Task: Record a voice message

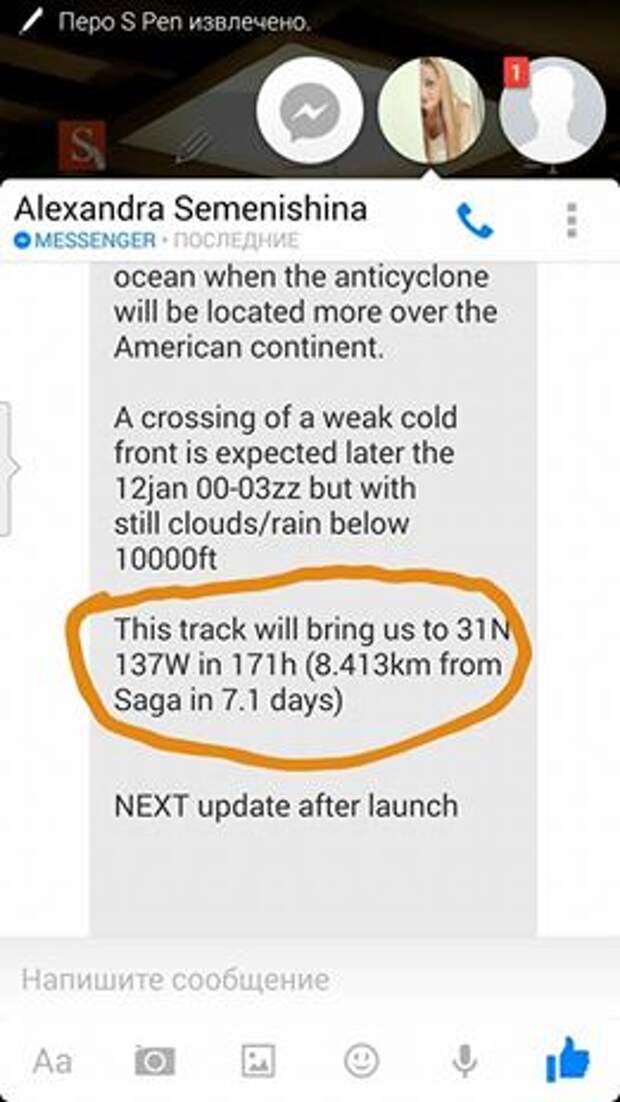Action: 464,1061
